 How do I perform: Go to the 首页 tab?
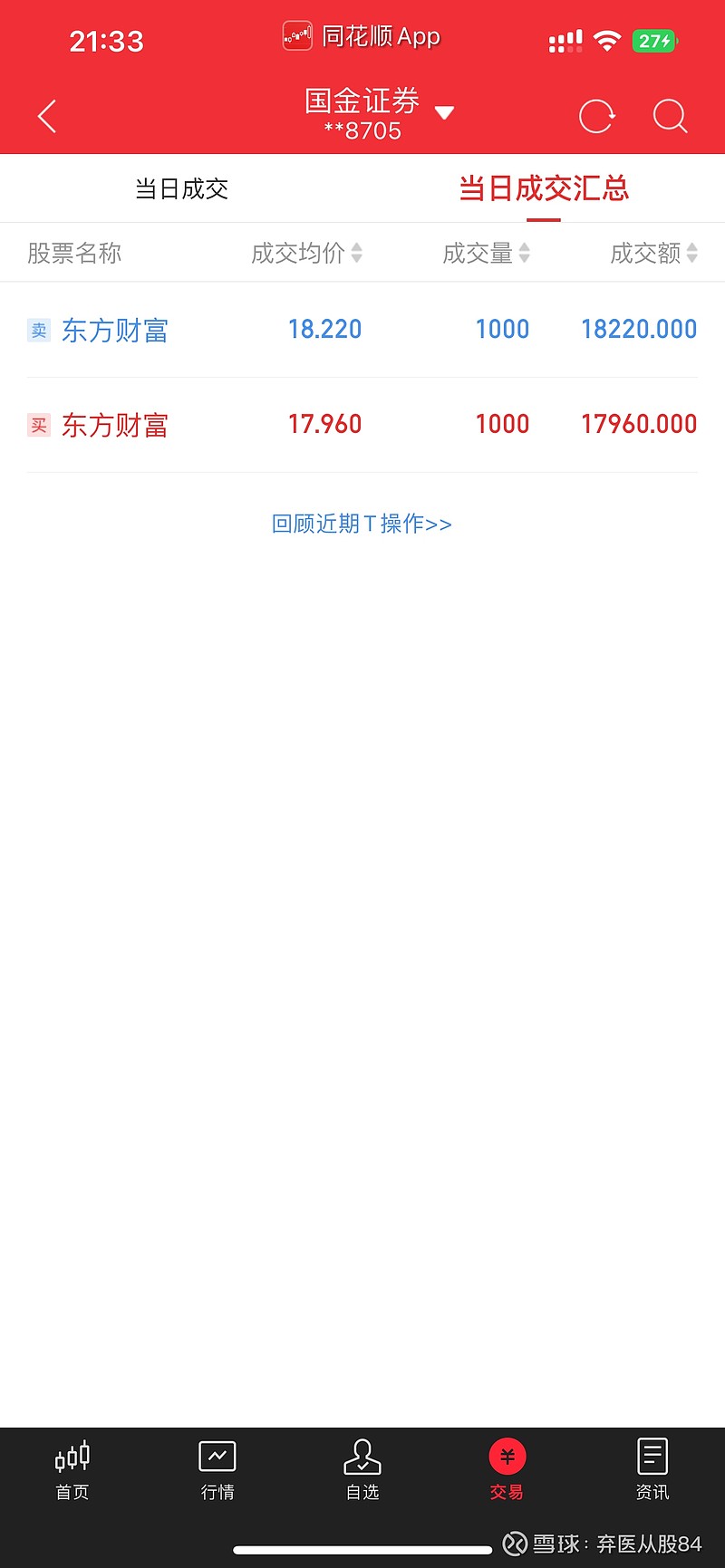coord(72,1469)
